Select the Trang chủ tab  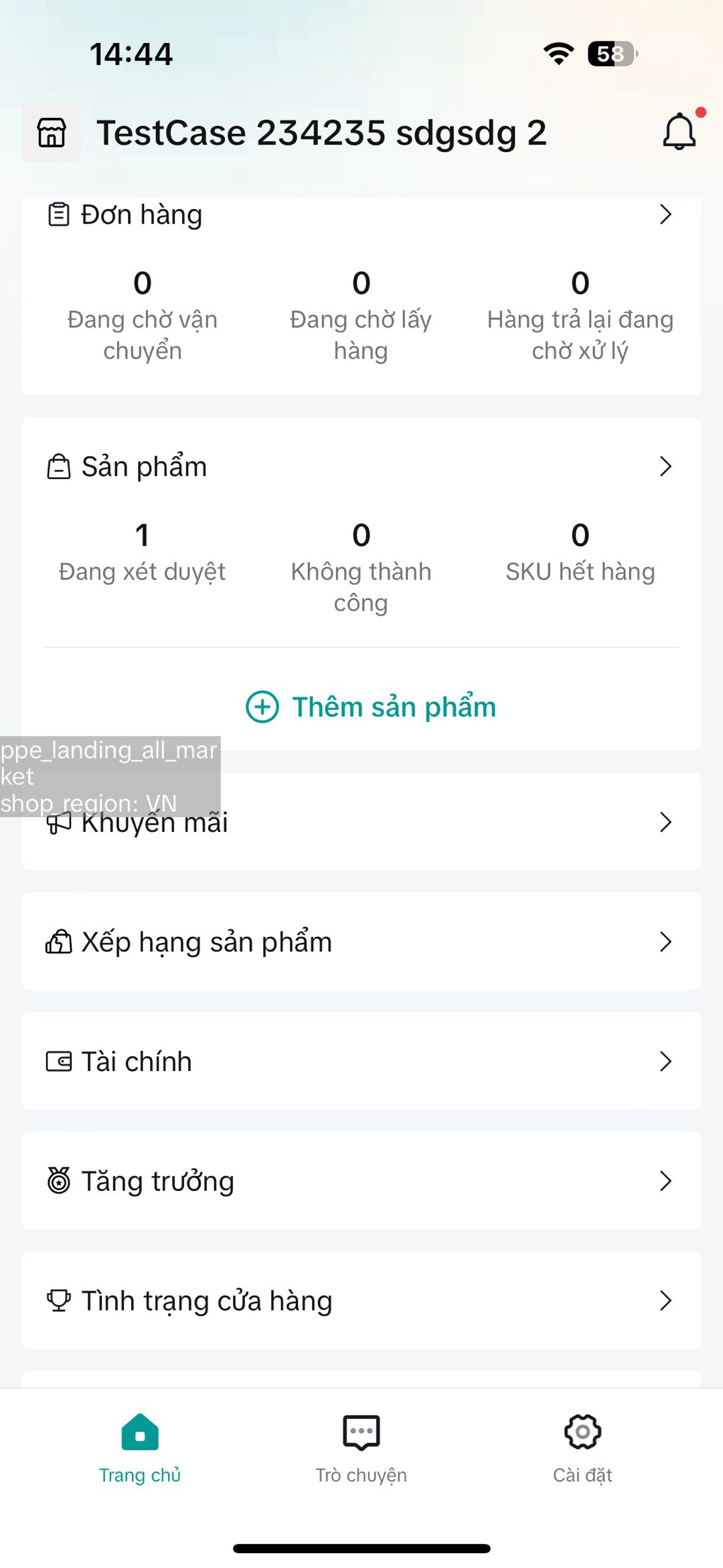pos(140,1447)
